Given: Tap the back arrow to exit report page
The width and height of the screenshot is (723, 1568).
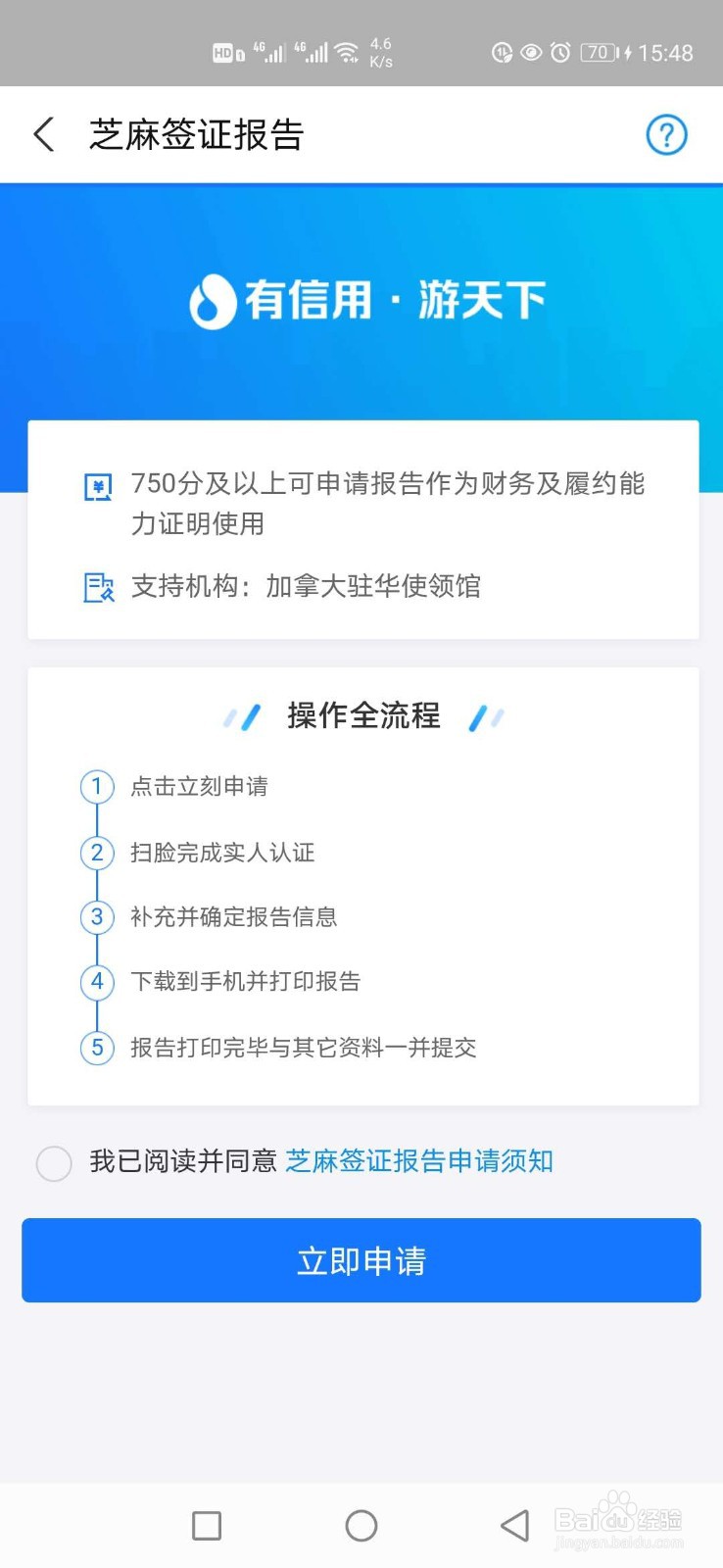Looking at the screenshot, I should coord(43,134).
